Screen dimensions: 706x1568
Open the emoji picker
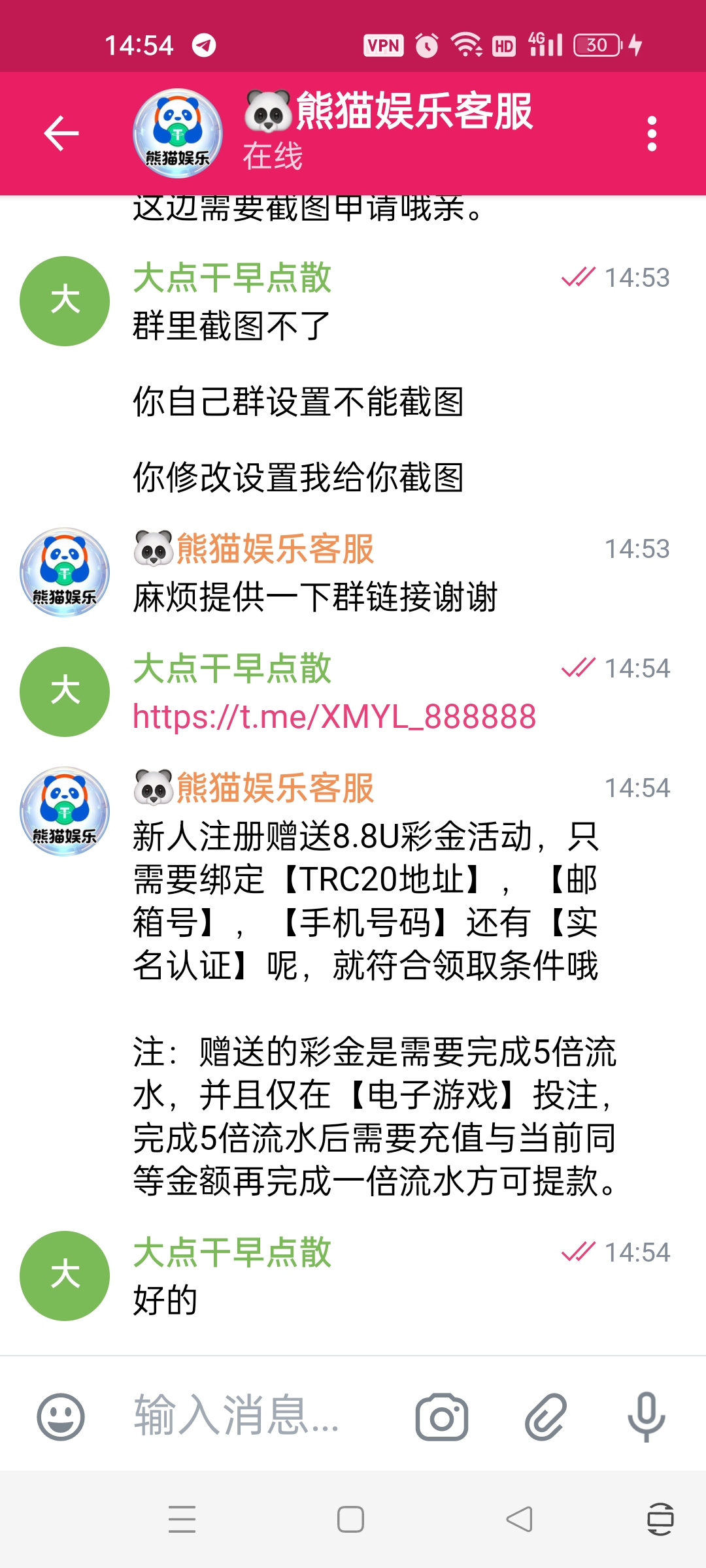click(61, 1417)
